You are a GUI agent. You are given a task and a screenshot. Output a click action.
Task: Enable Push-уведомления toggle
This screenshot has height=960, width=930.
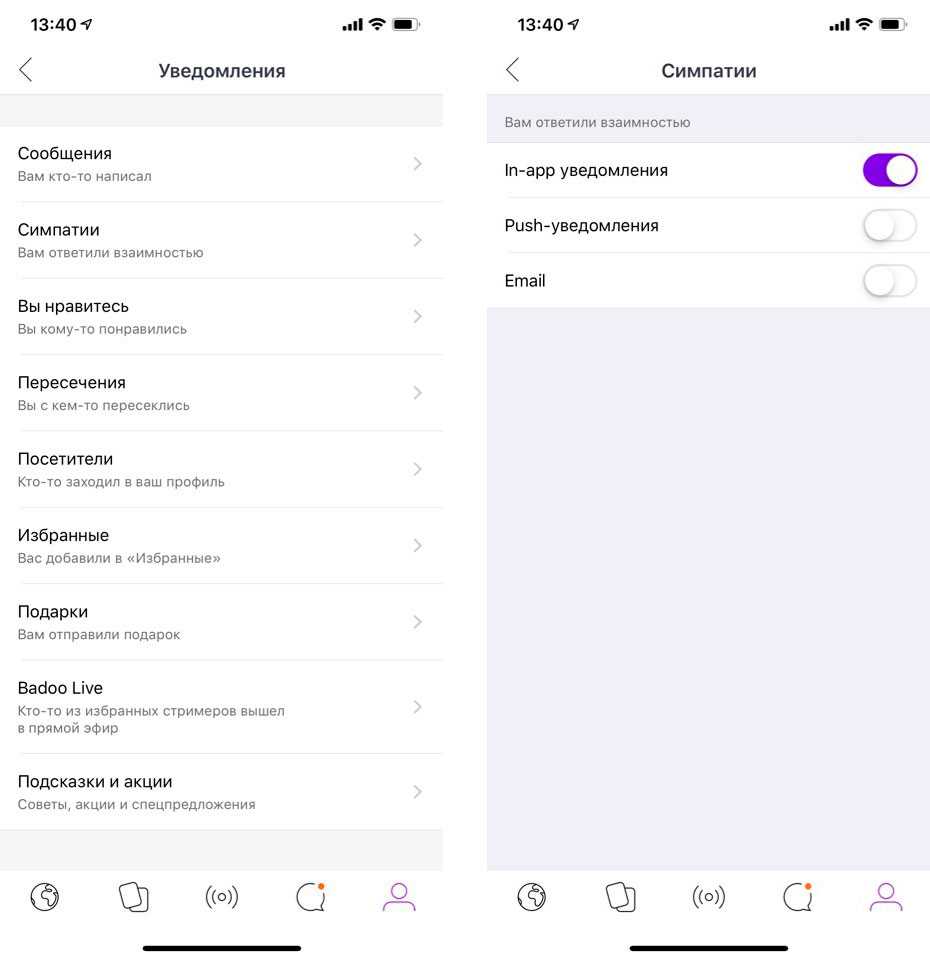pos(889,226)
